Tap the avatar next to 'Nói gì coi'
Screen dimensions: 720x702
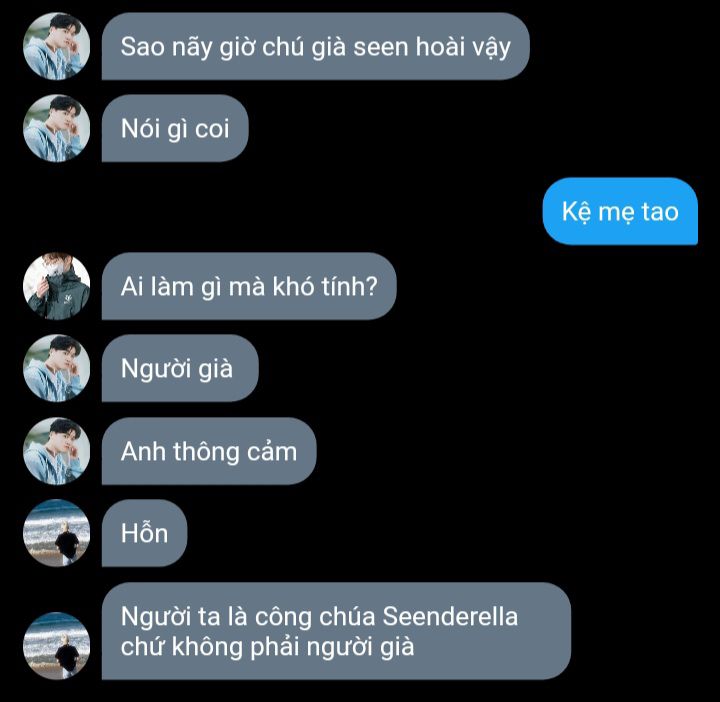[57, 128]
